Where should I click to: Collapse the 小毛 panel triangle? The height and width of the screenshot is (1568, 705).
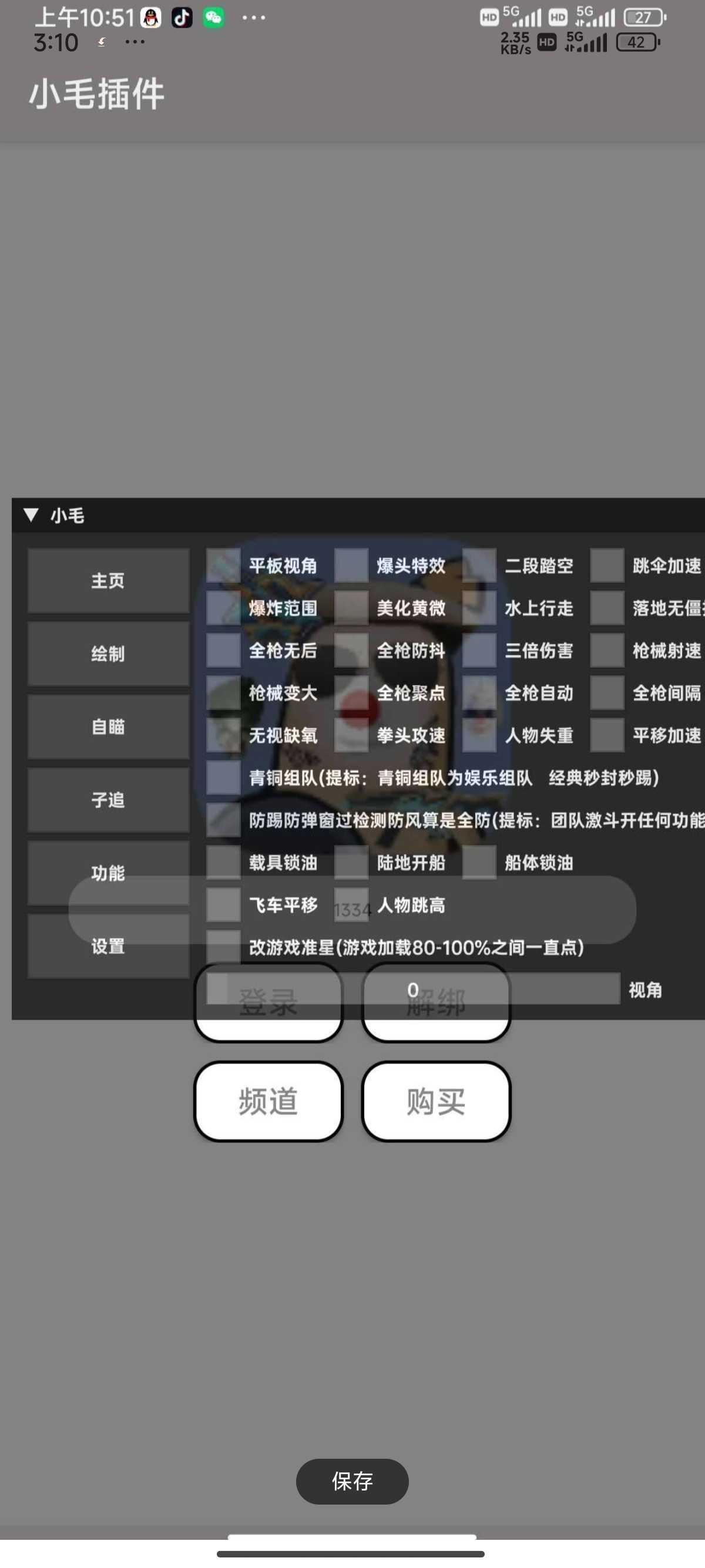click(x=31, y=515)
